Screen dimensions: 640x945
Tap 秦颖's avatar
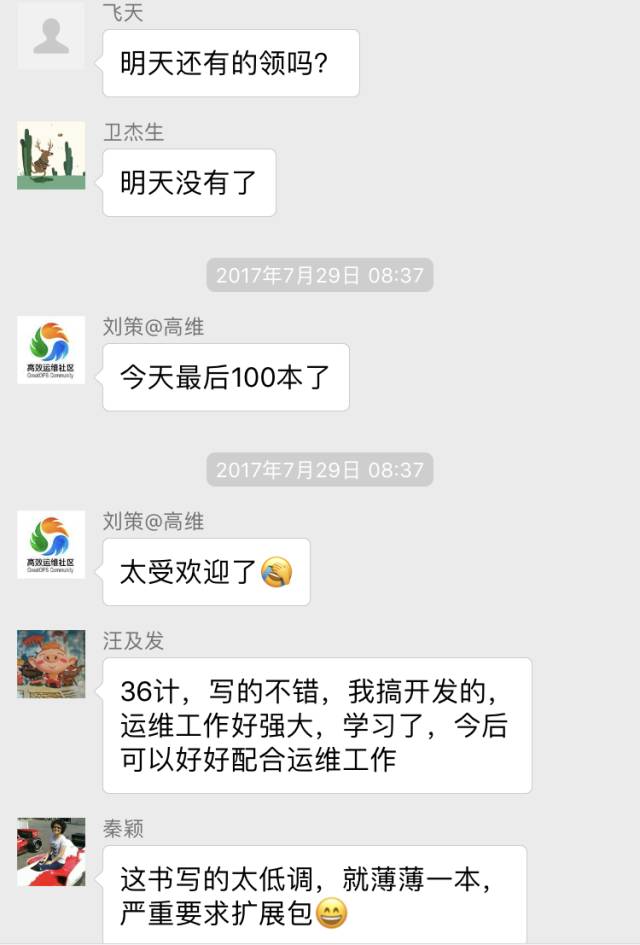click(x=51, y=852)
